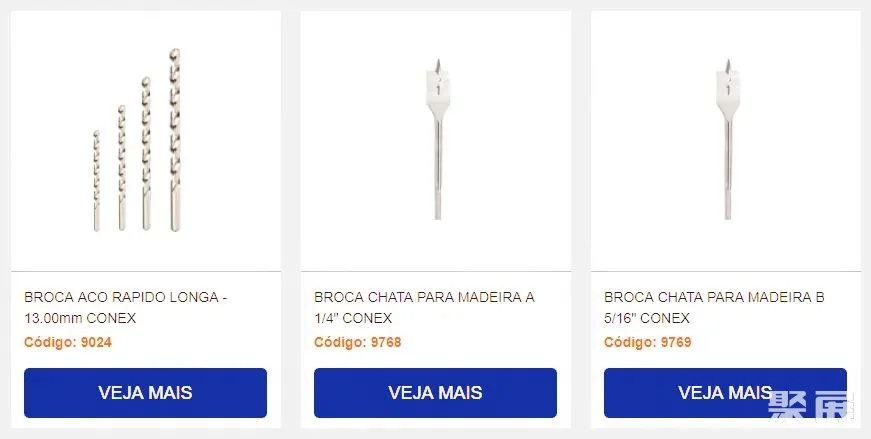Tap VEJA MAIS for product code 9769
871x439 pixels.
tap(725, 392)
